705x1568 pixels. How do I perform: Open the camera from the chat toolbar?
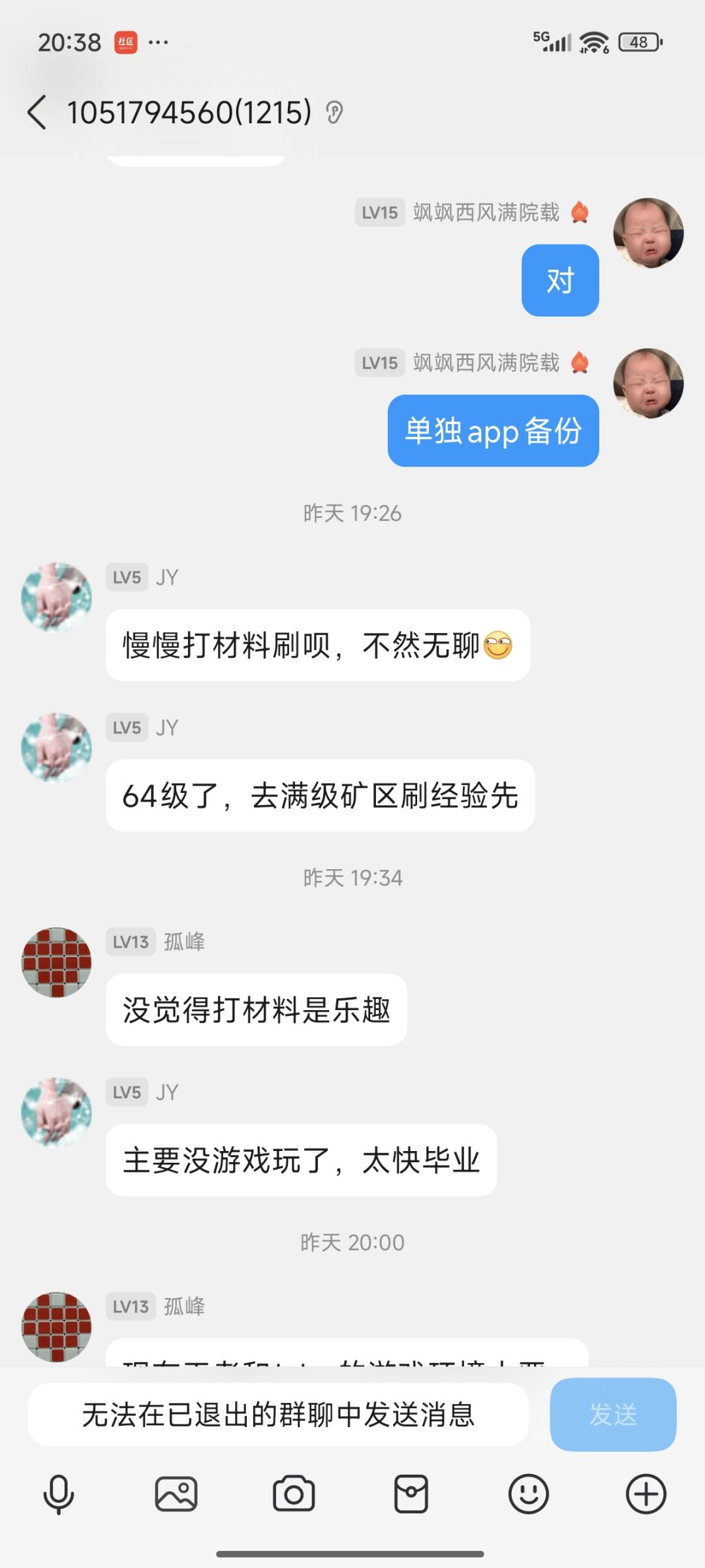(x=294, y=1494)
